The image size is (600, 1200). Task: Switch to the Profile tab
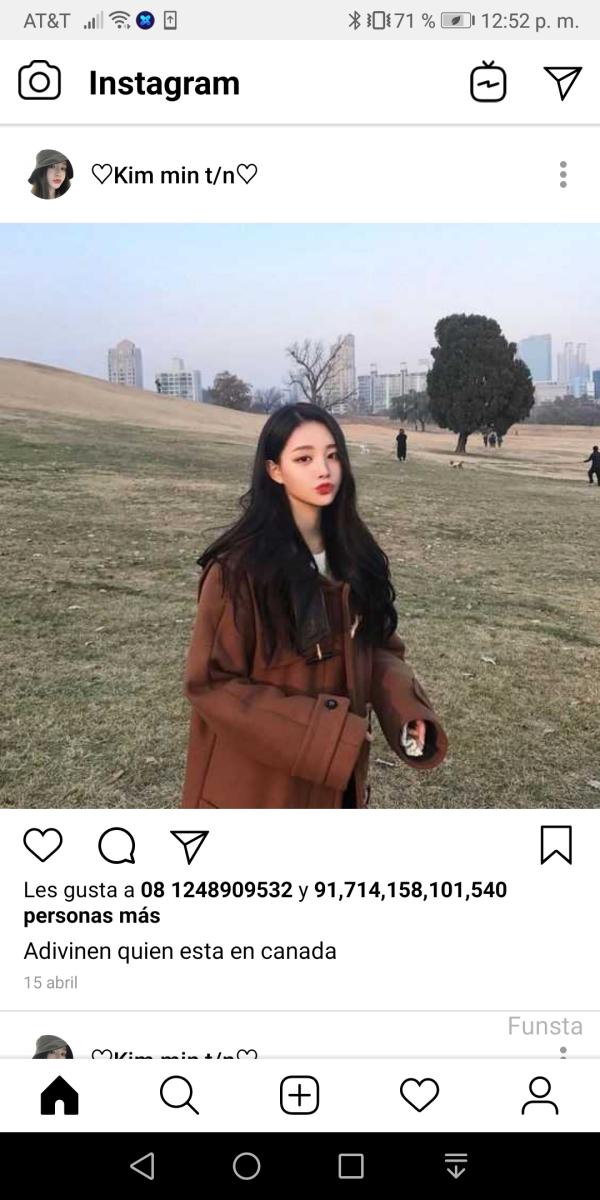(x=540, y=1096)
